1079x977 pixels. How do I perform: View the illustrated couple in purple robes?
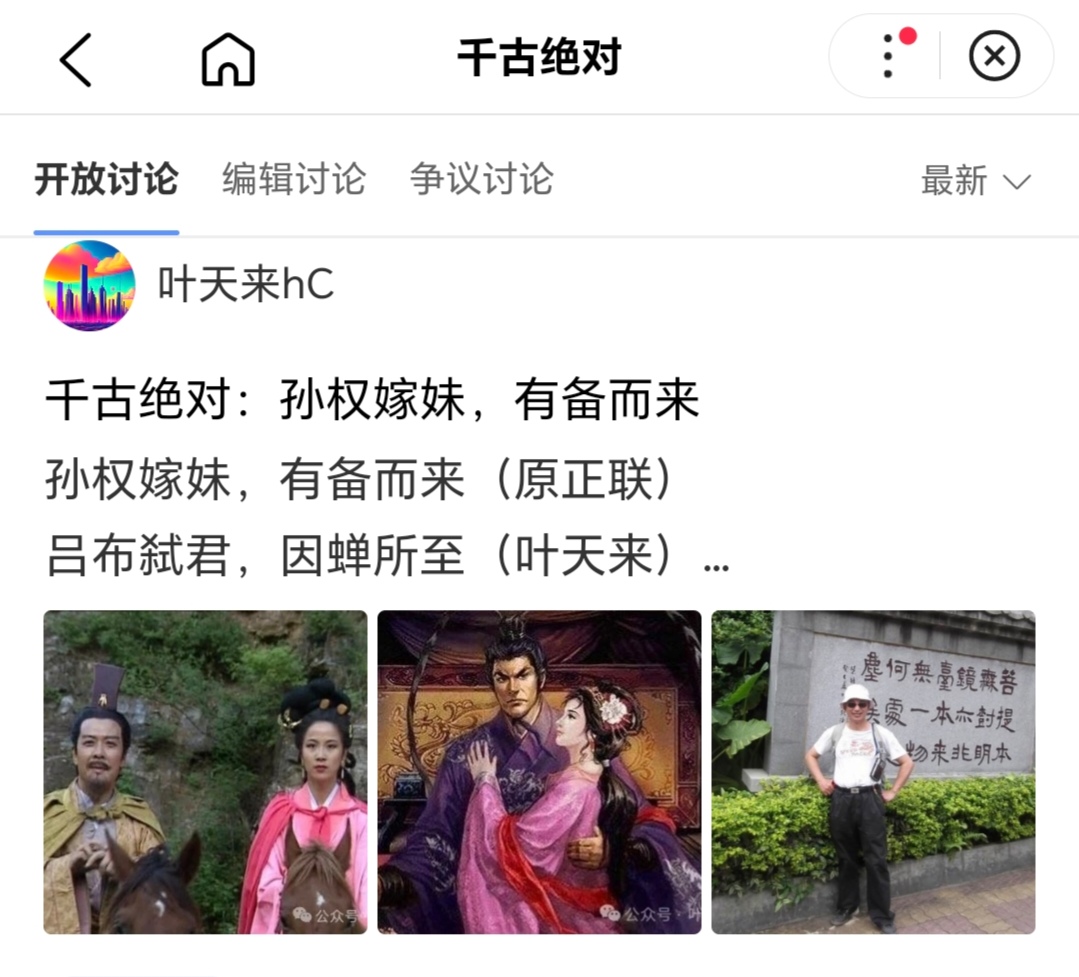(539, 772)
